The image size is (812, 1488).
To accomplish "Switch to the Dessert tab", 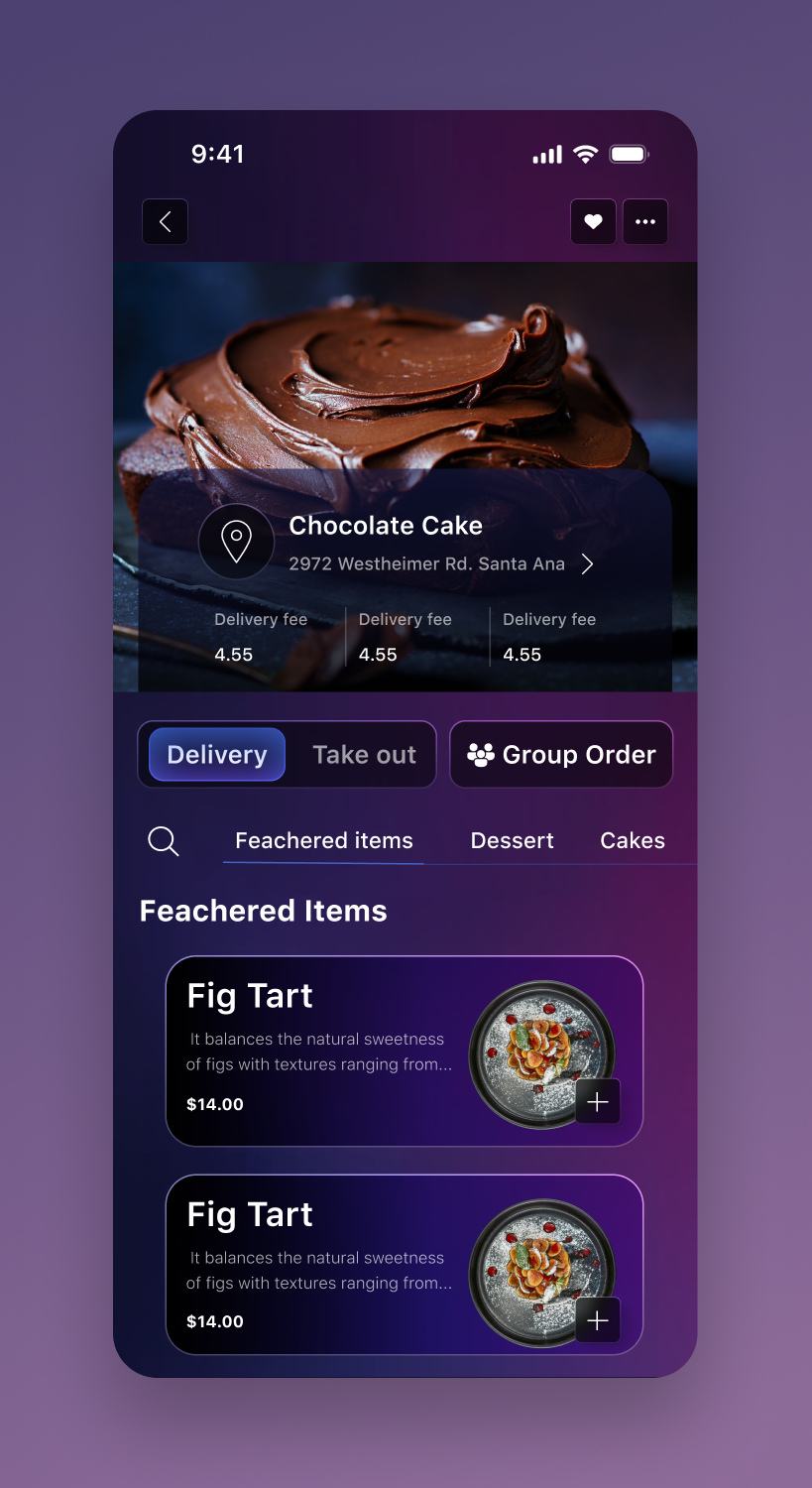I will [x=512, y=840].
